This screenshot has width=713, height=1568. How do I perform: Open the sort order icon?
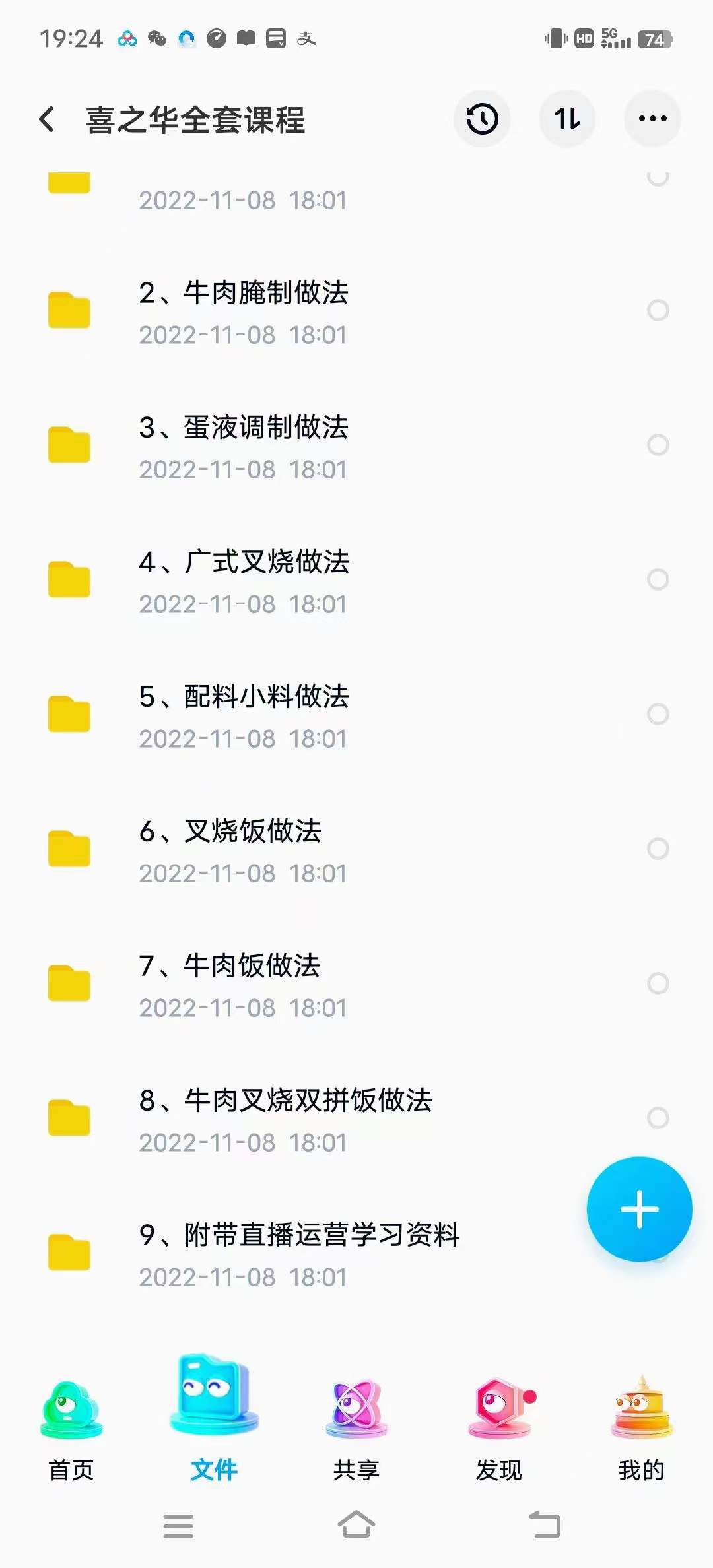566,119
